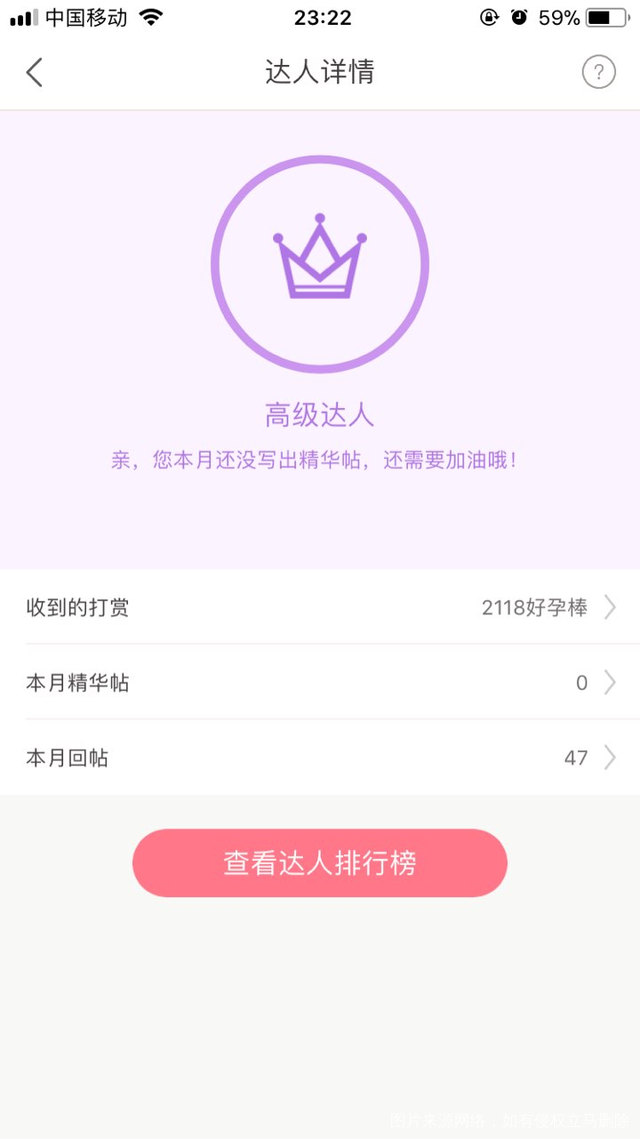Tap the 查看达人排行榜 button
640x1139 pixels.
[x=320, y=863]
